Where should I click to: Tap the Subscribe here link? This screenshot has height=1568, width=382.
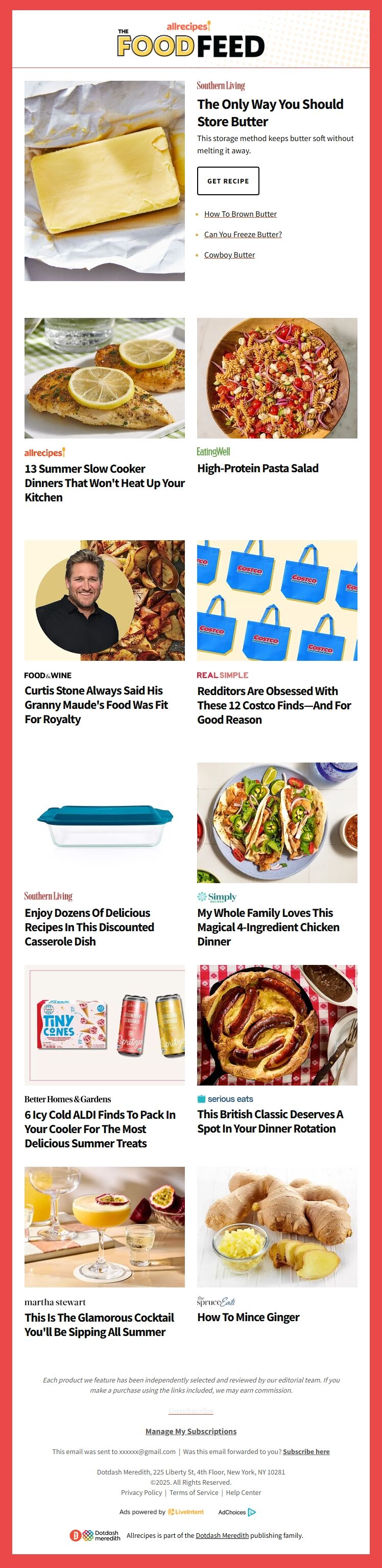306,1452
